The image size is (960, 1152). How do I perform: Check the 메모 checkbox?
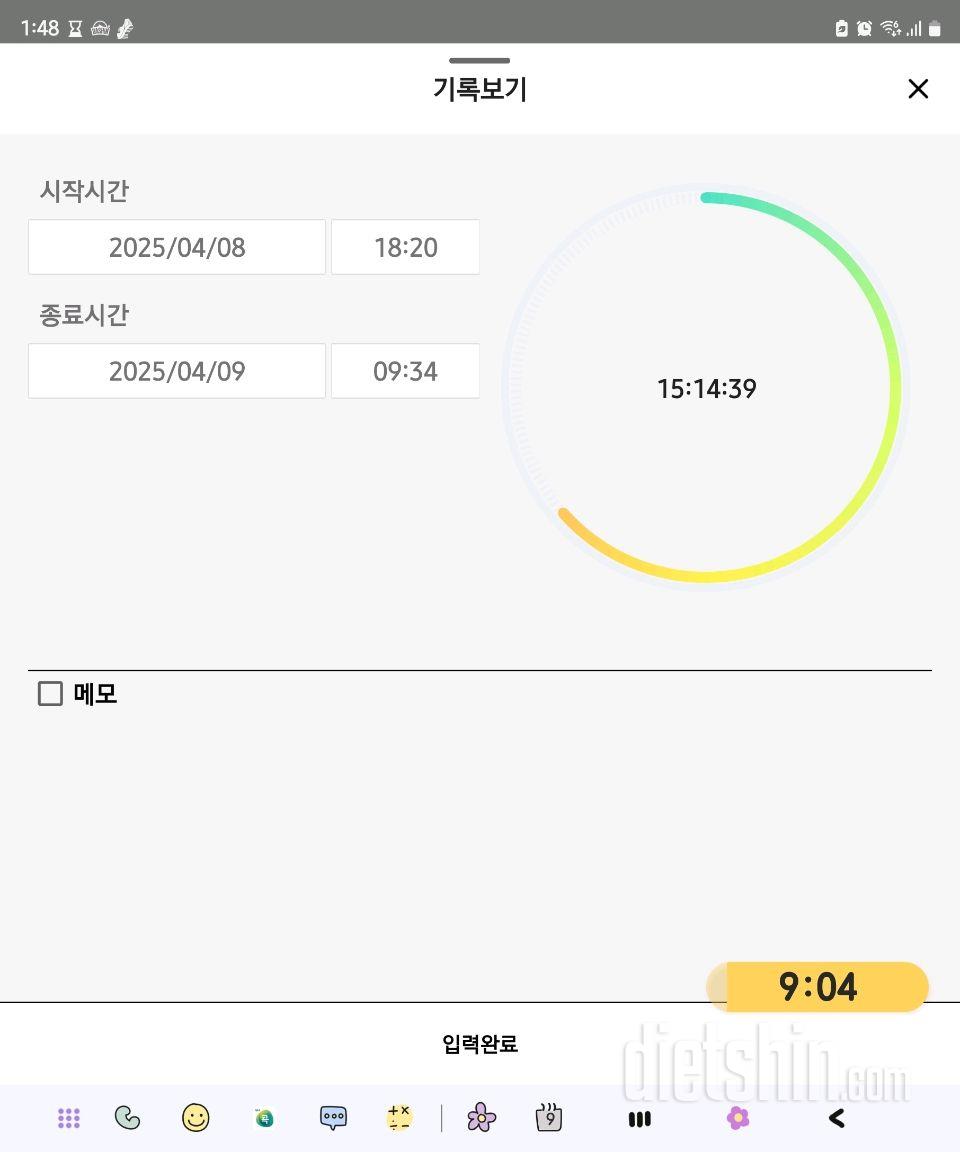50,693
